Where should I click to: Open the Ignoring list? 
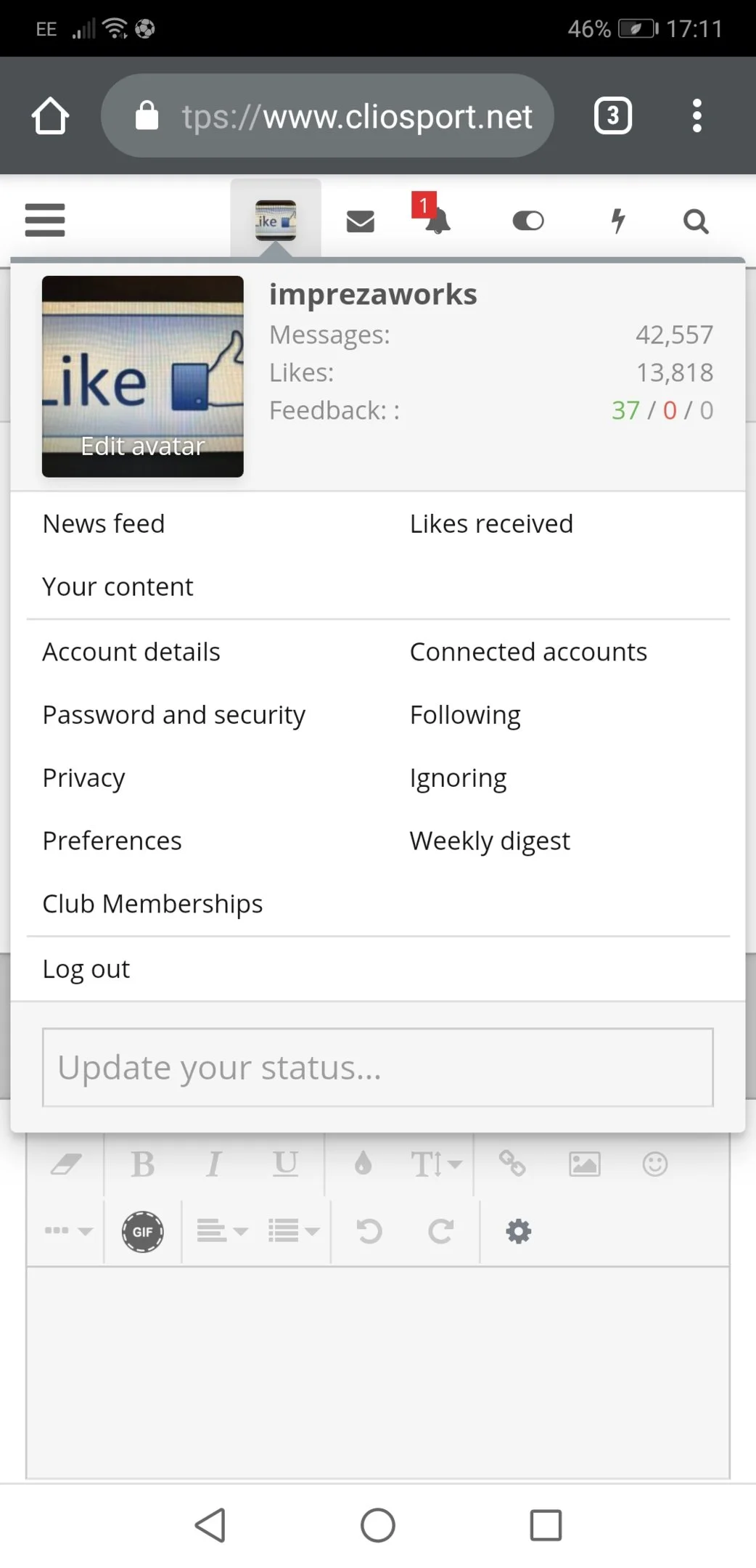point(458,779)
